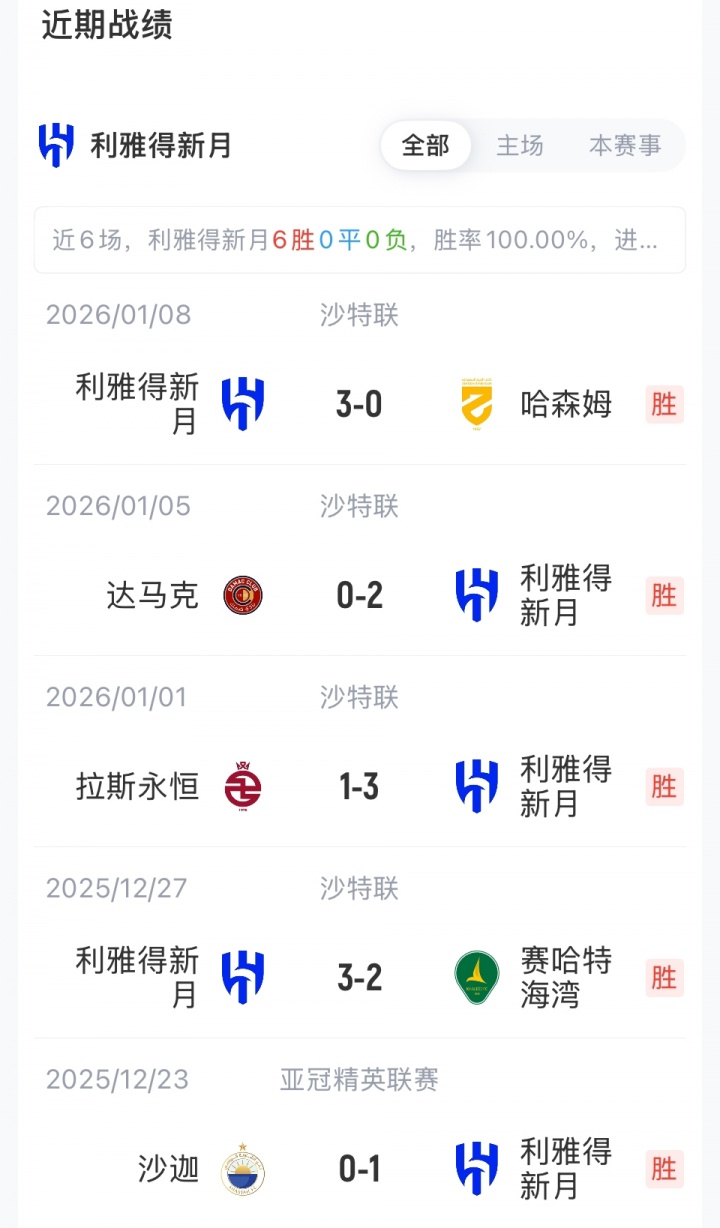Open the 1-3 match against 拉斯永恒
Screen dimensions: 720x1228
coord(359,786)
